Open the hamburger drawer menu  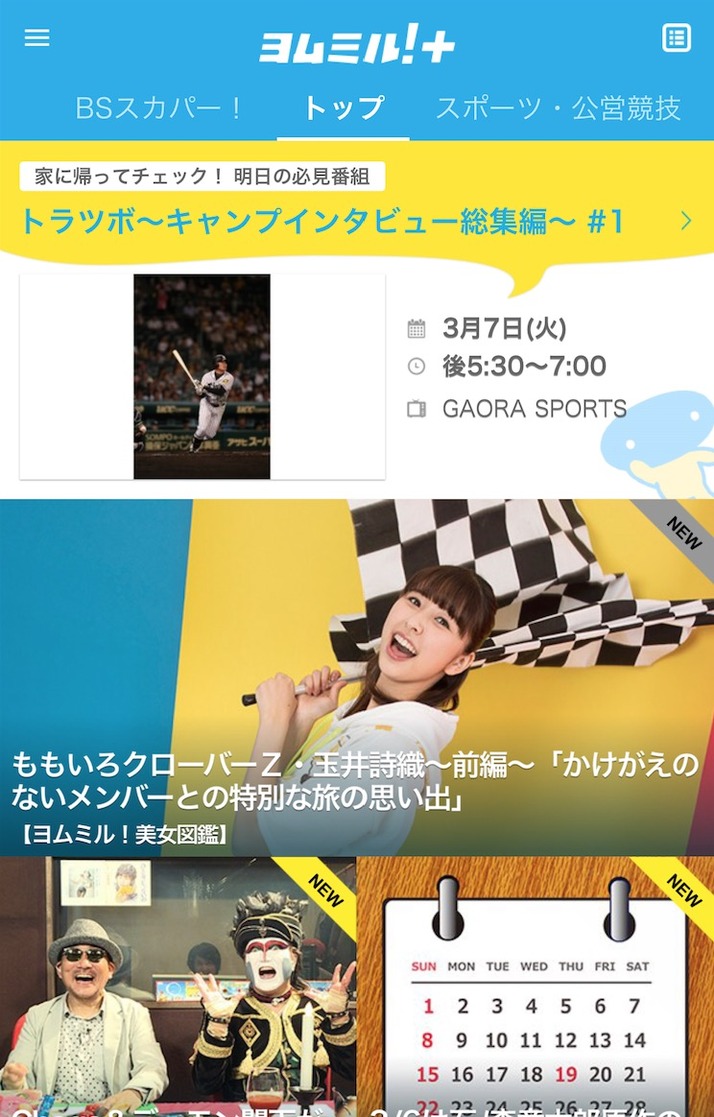[x=37, y=38]
